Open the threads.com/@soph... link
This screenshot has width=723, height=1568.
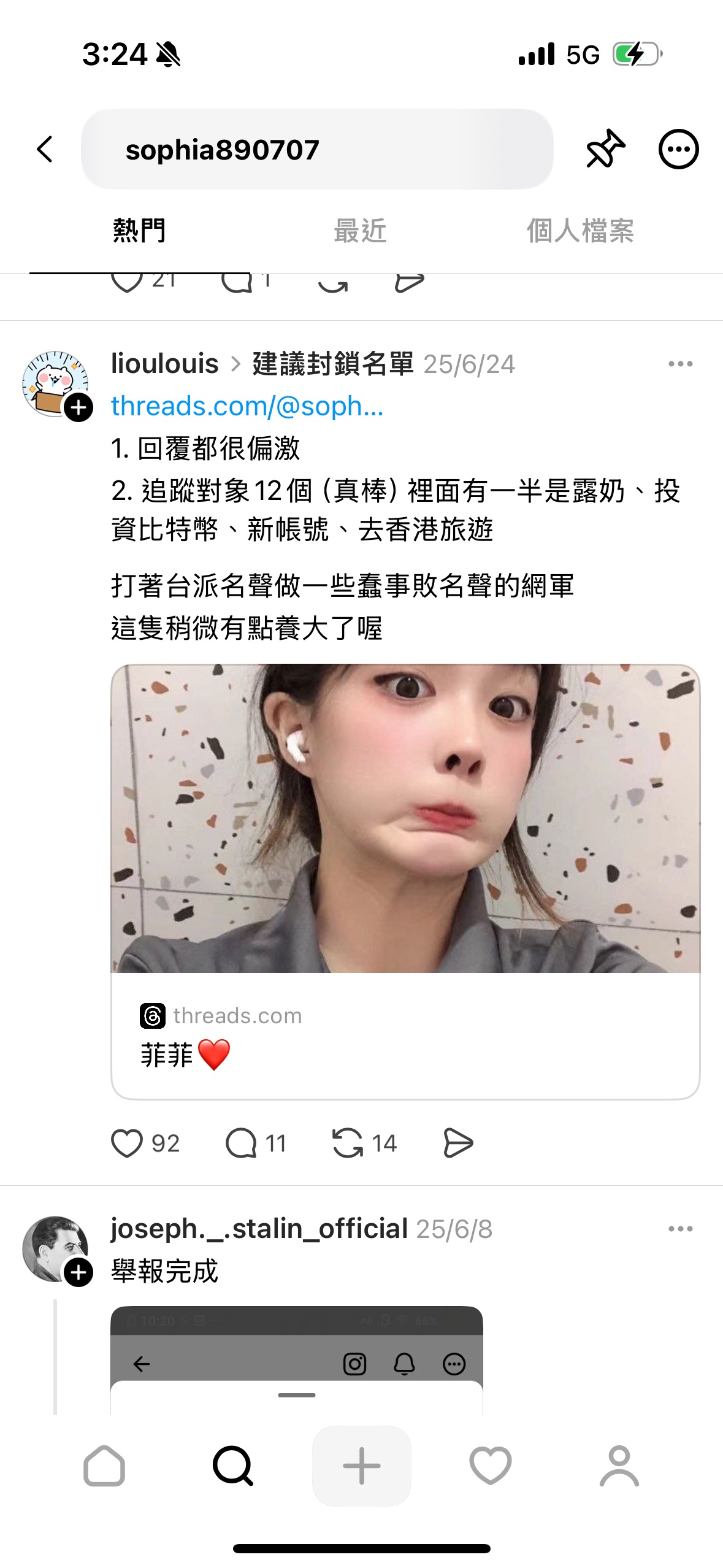click(x=247, y=406)
